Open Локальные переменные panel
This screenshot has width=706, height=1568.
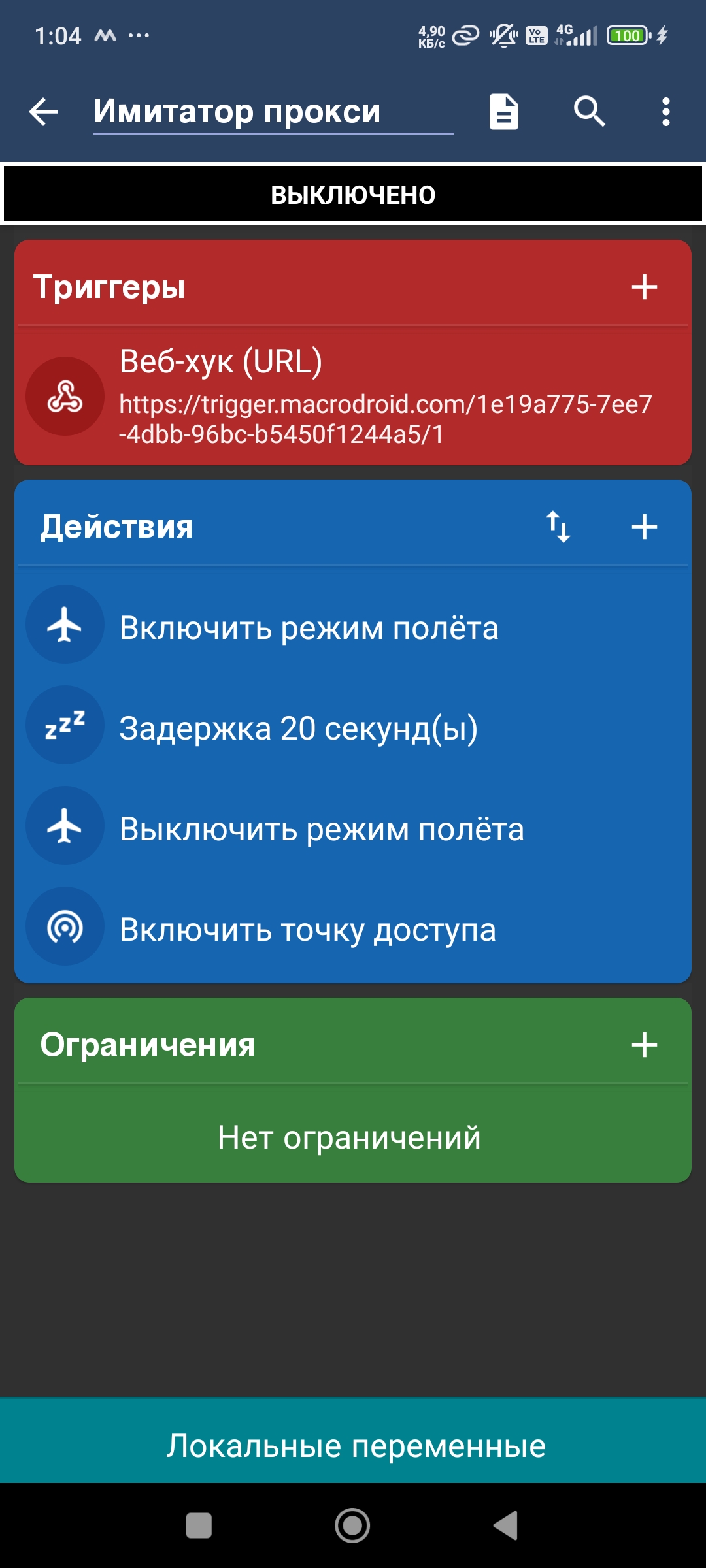[353, 1445]
